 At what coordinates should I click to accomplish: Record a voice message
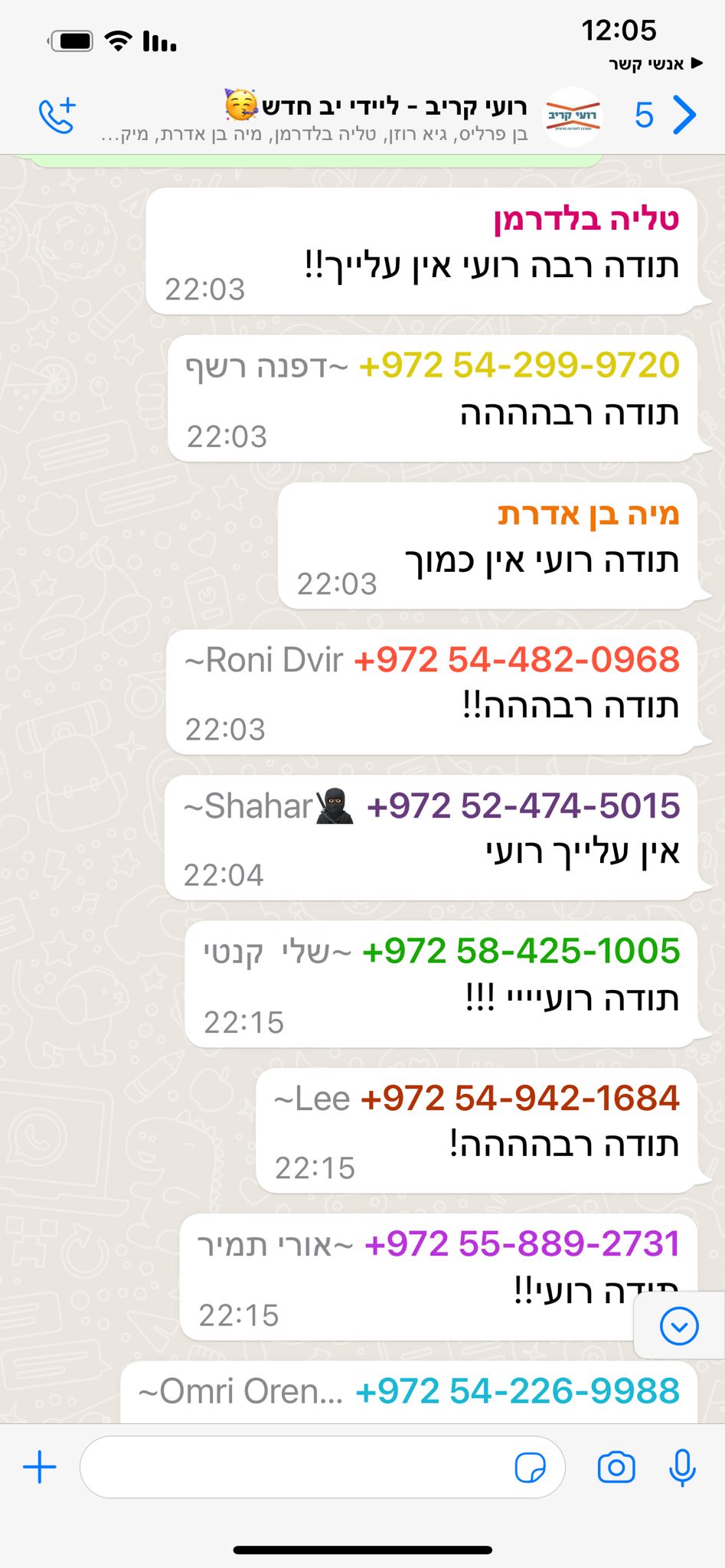tap(681, 1468)
